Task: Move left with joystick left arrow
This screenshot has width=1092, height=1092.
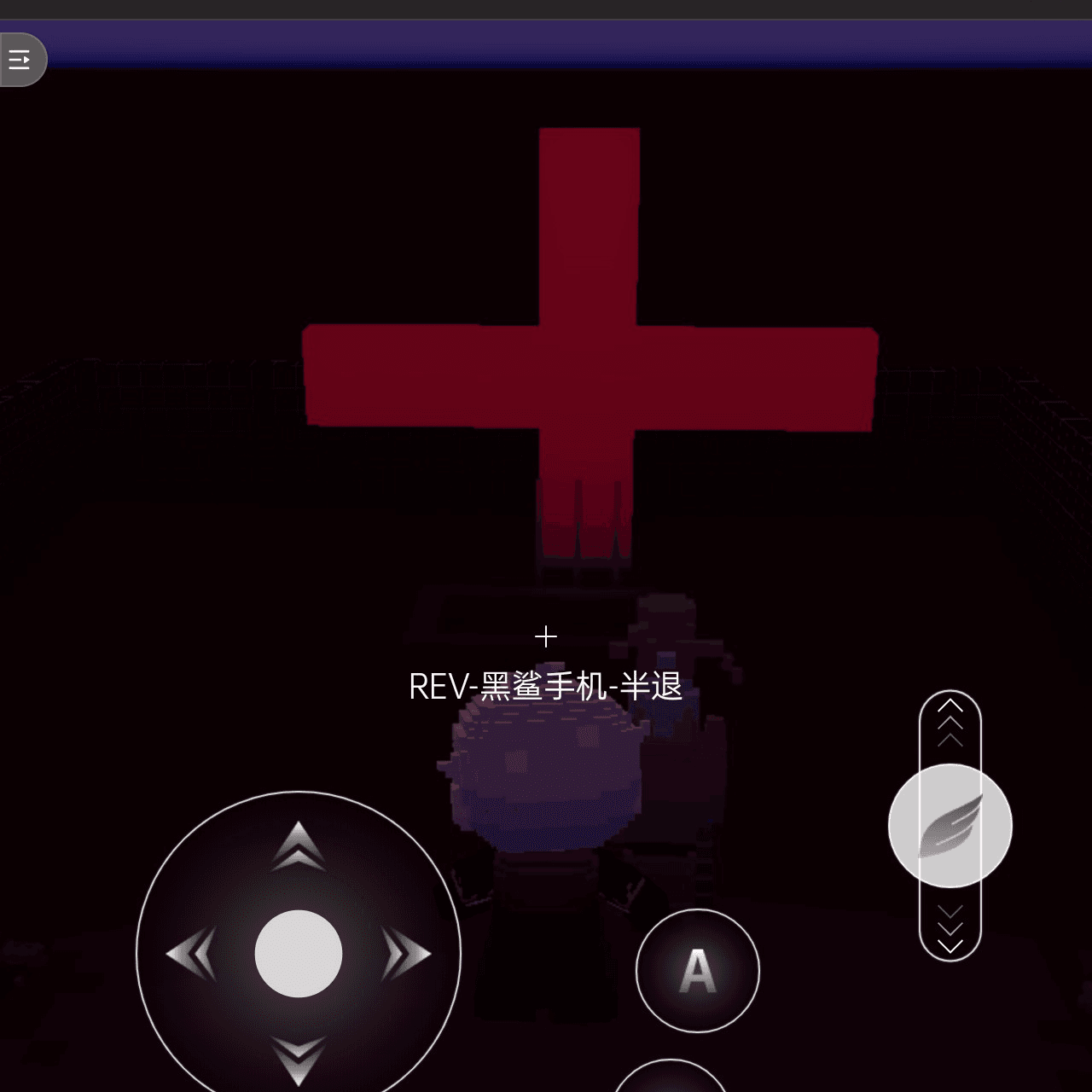Action: click(x=191, y=954)
